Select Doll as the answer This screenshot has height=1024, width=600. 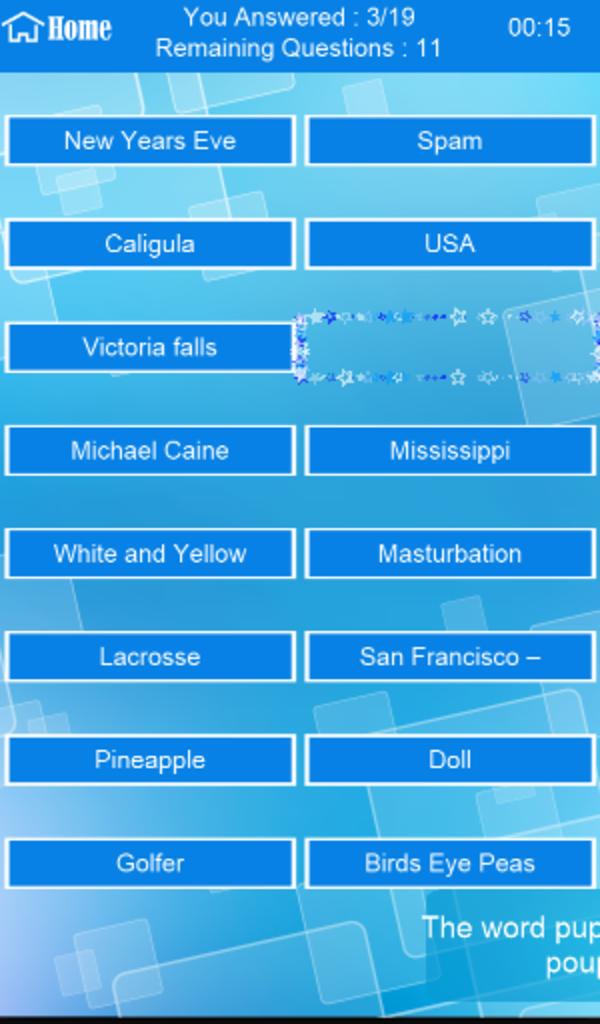(449, 759)
